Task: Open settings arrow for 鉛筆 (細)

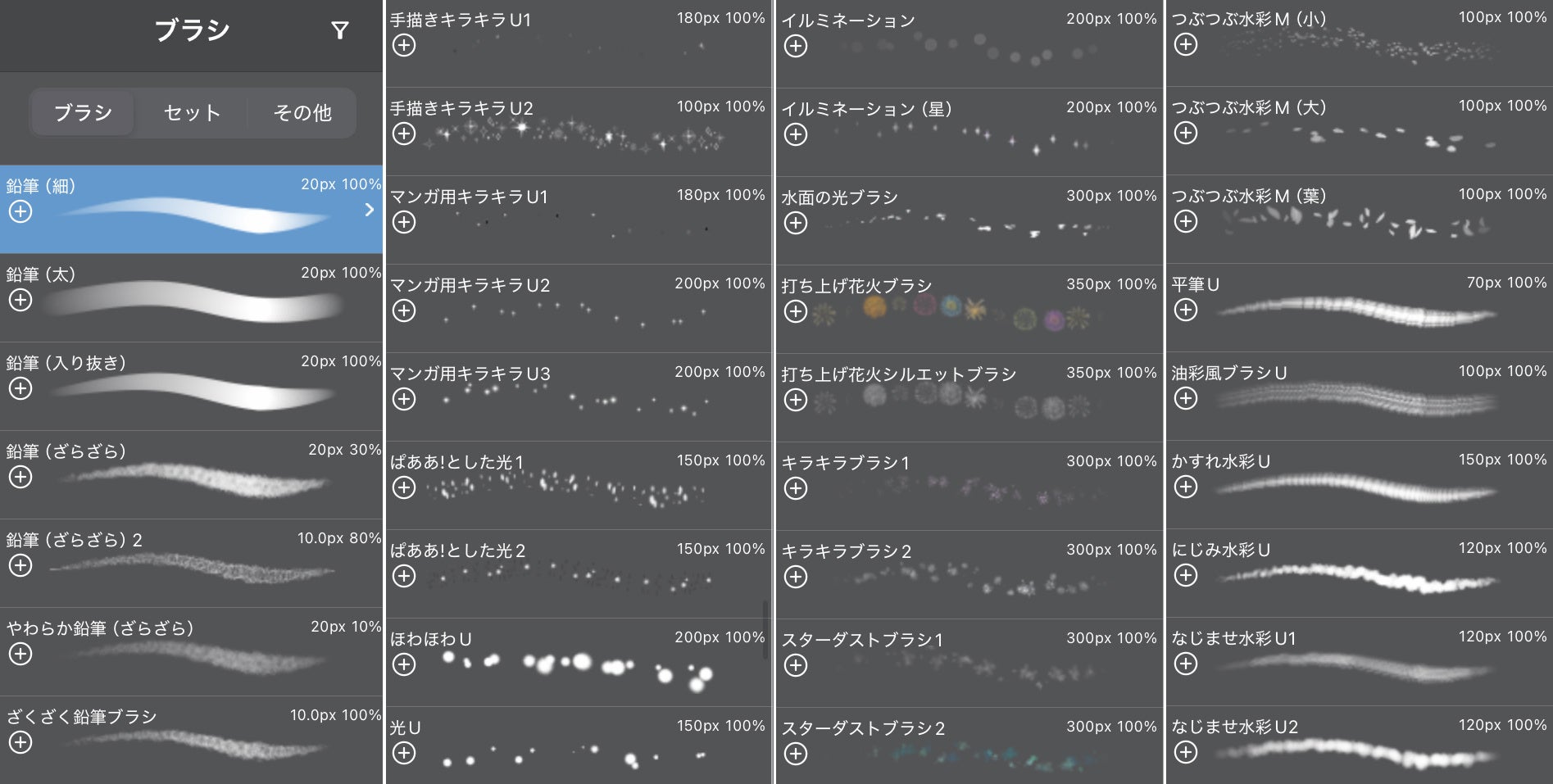Action: tap(369, 210)
